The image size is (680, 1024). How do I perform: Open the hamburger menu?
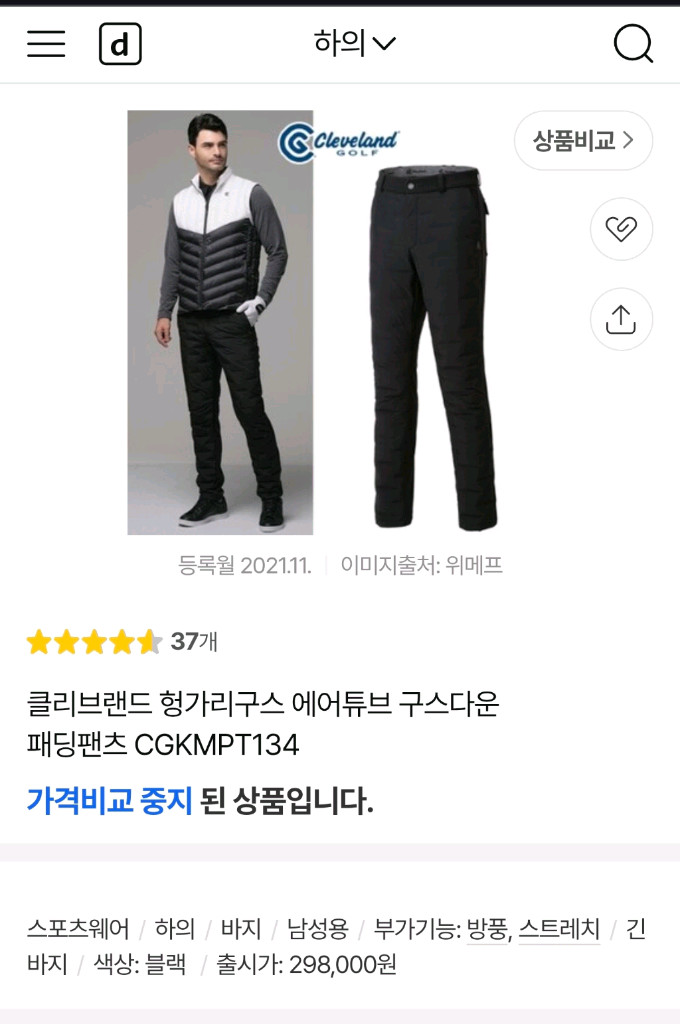tap(46, 44)
